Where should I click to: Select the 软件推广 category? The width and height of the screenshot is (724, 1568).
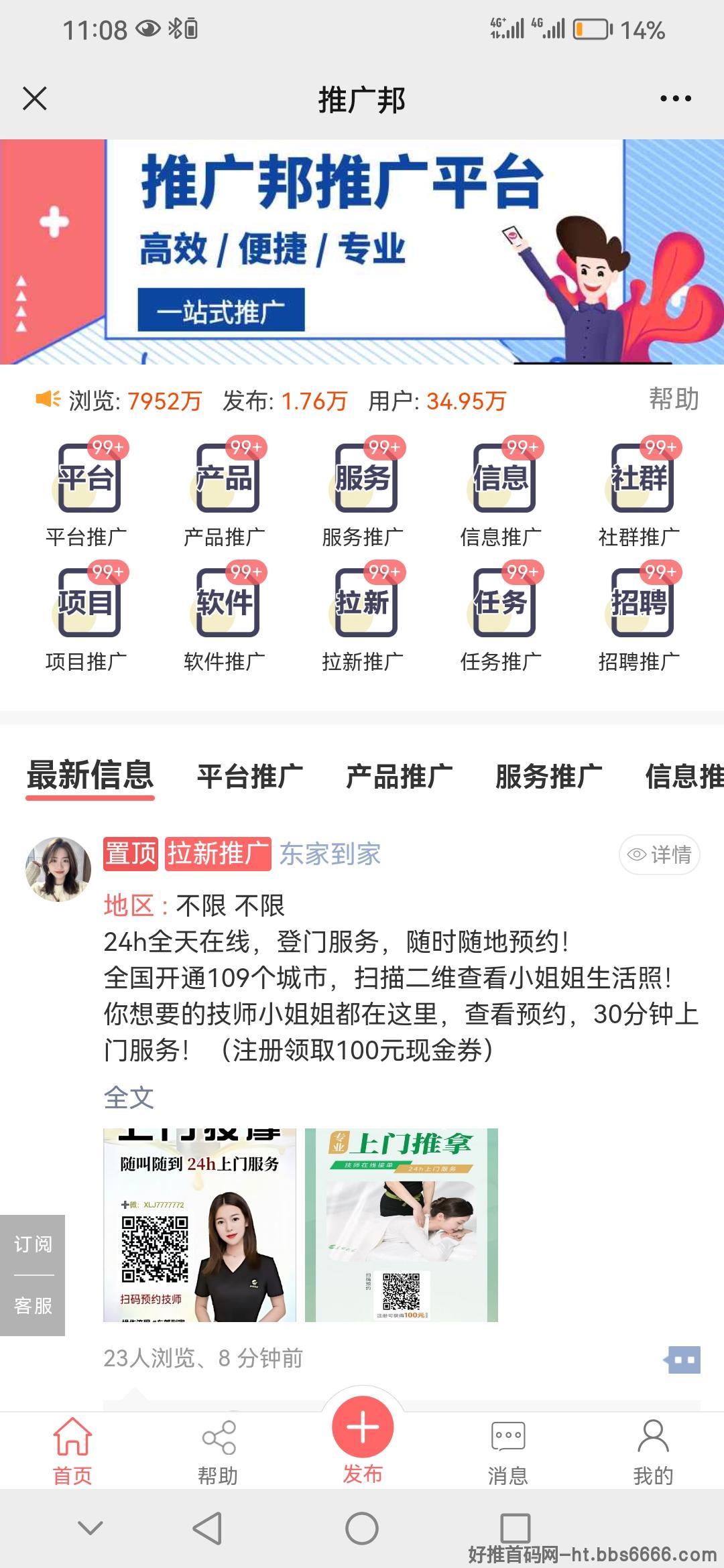tap(225, 616)
